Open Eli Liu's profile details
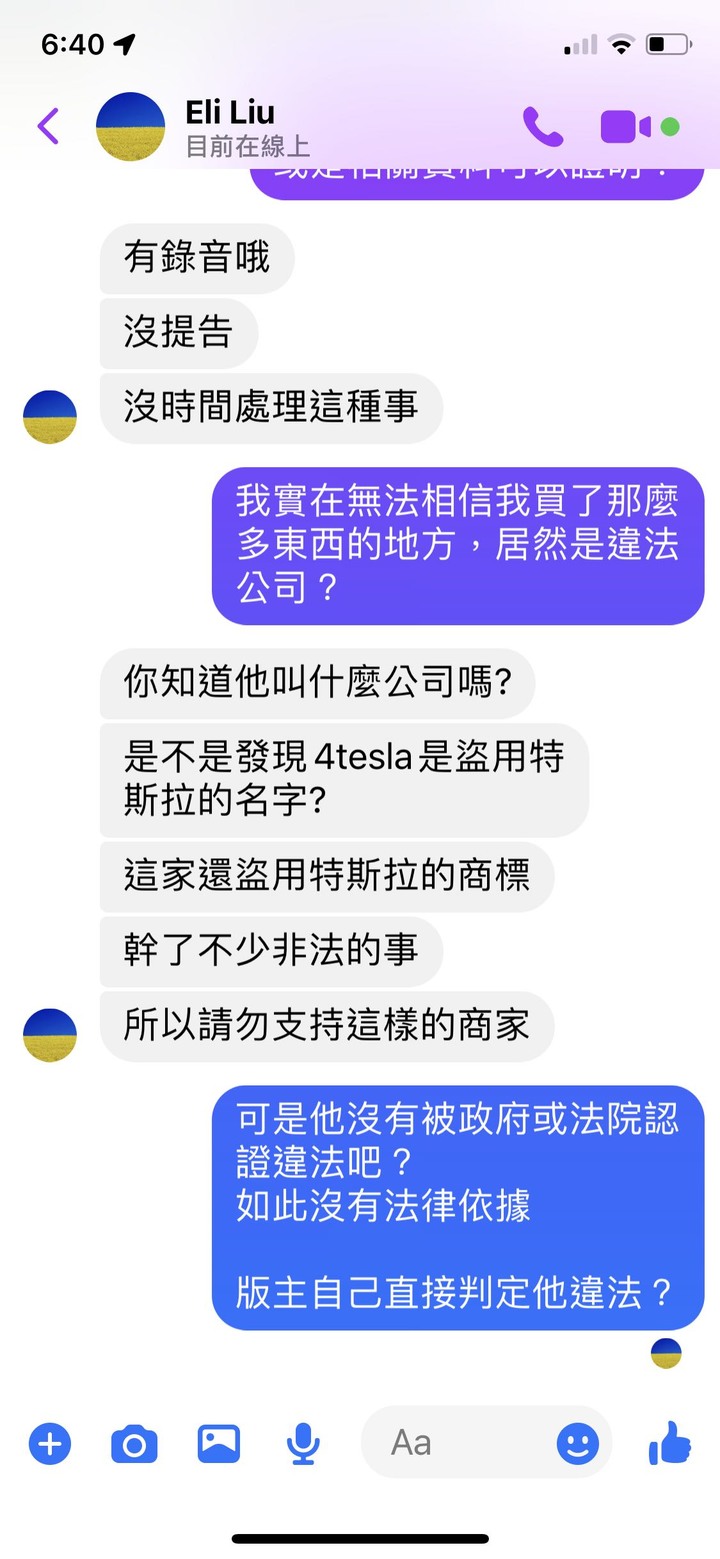 230,127
